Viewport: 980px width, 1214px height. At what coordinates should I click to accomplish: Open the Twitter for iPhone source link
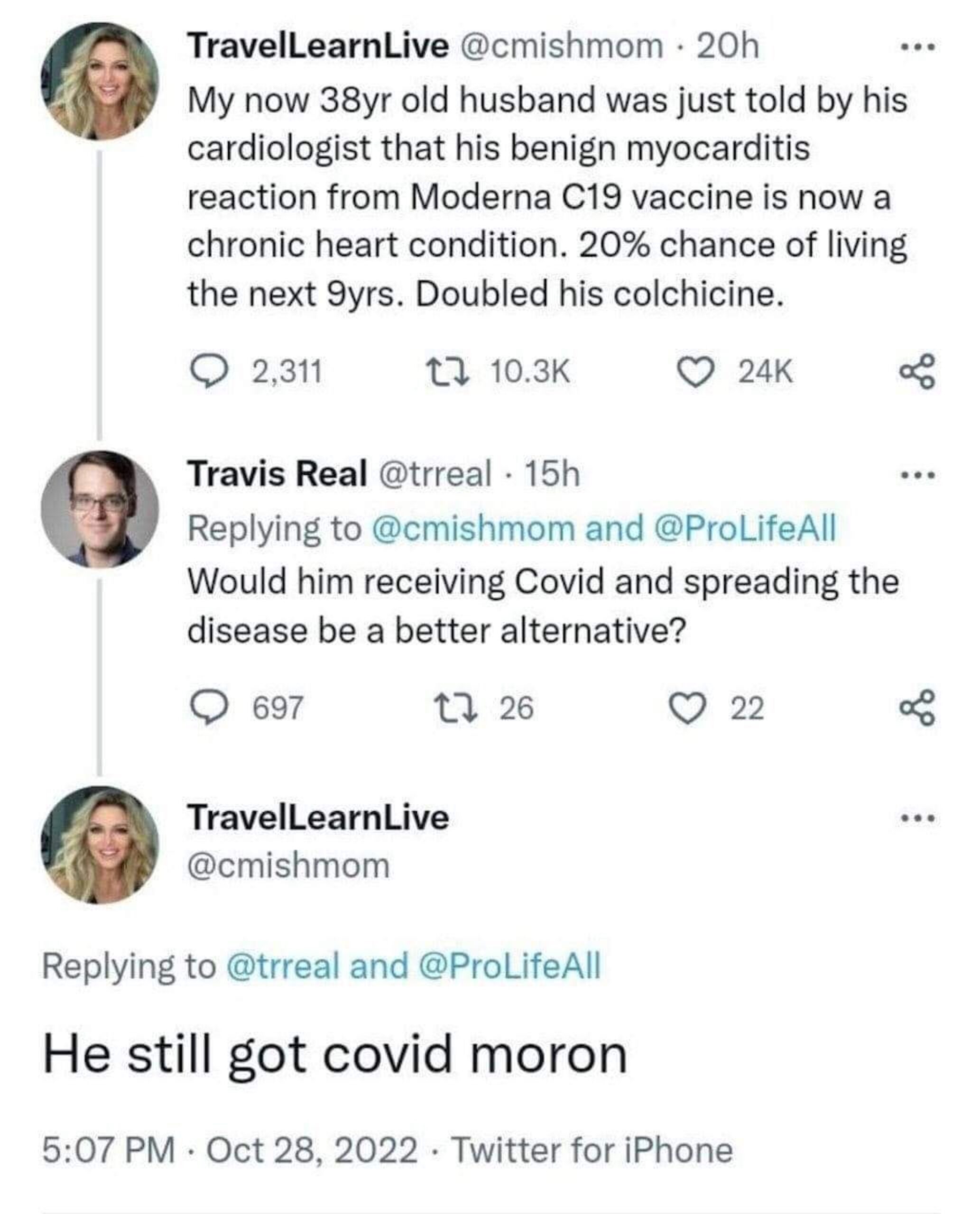[x=593, y=1134]
